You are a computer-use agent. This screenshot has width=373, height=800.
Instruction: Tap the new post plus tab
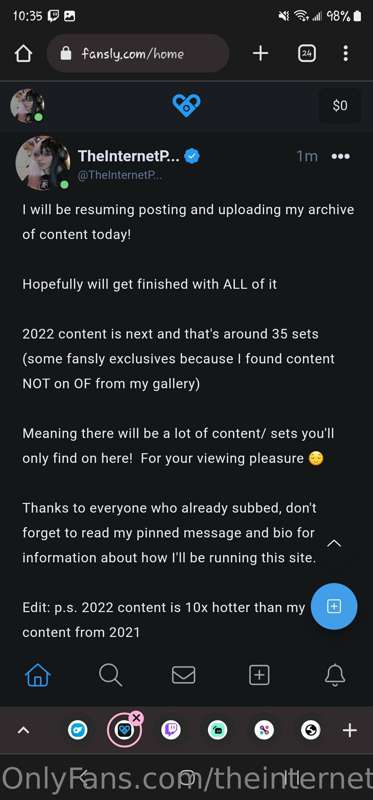[259, 676]
